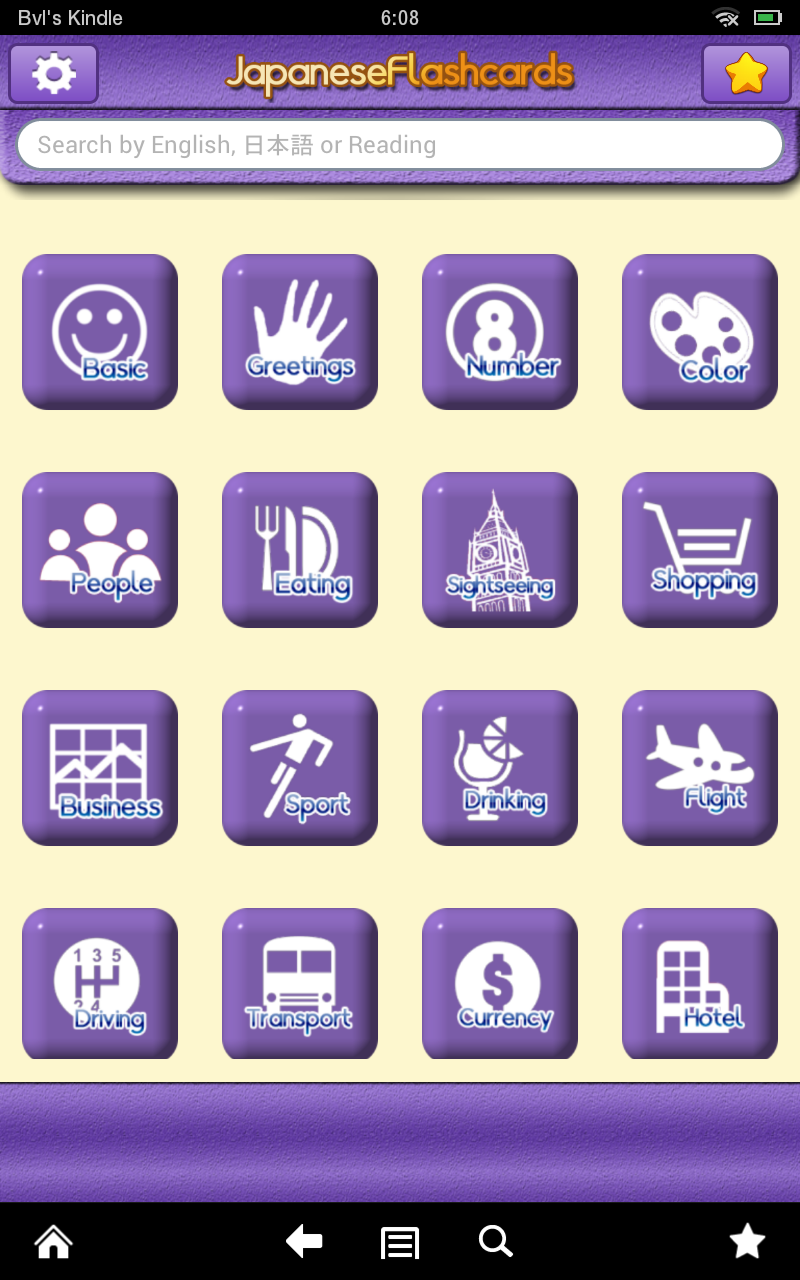Image resolution: width=800 pixels, height=1280 pixels.
Task: Open the Drinking flashcards
Action: [500, 767]
